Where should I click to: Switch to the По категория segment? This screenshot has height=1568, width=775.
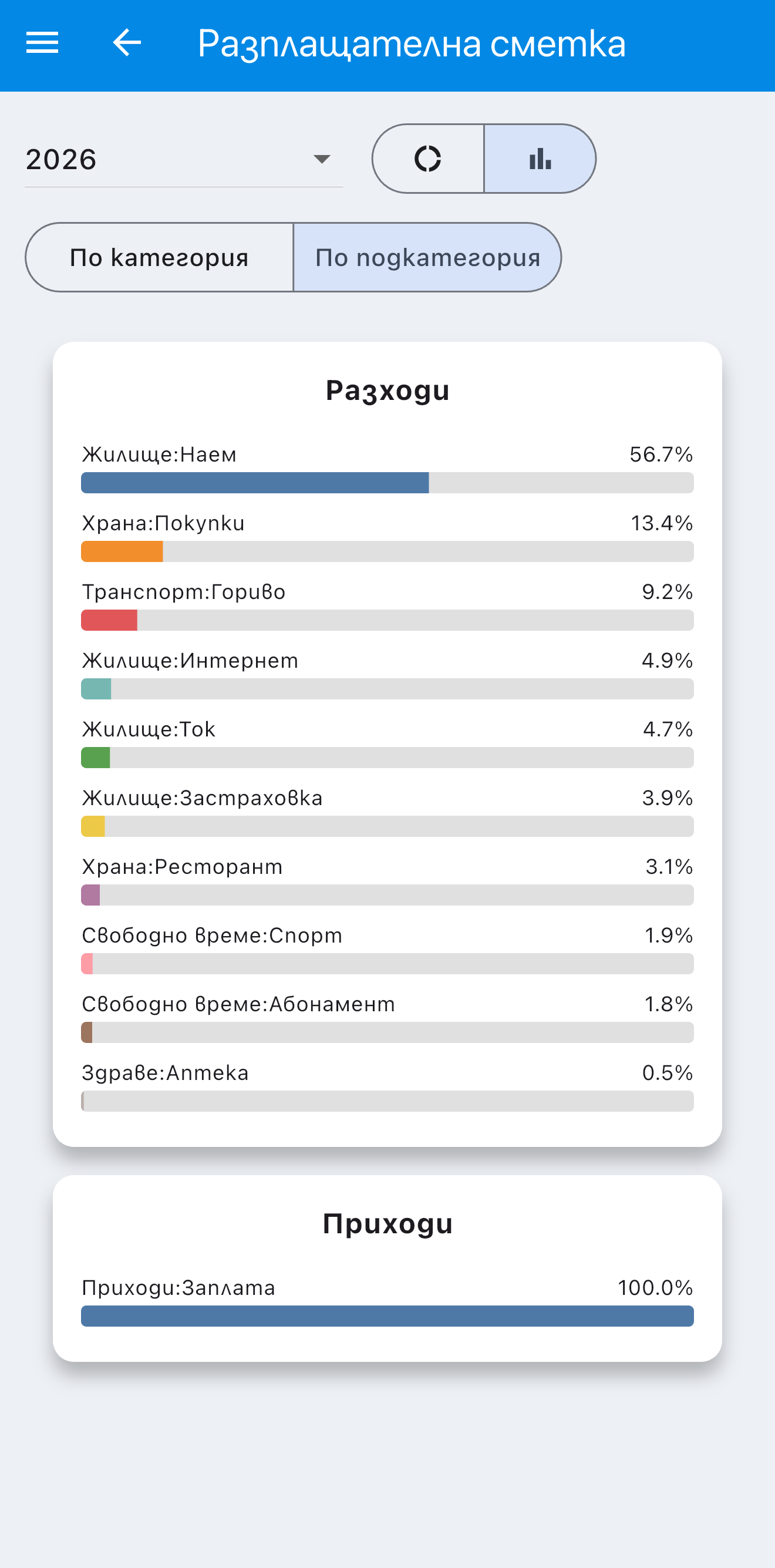(159, 257)
